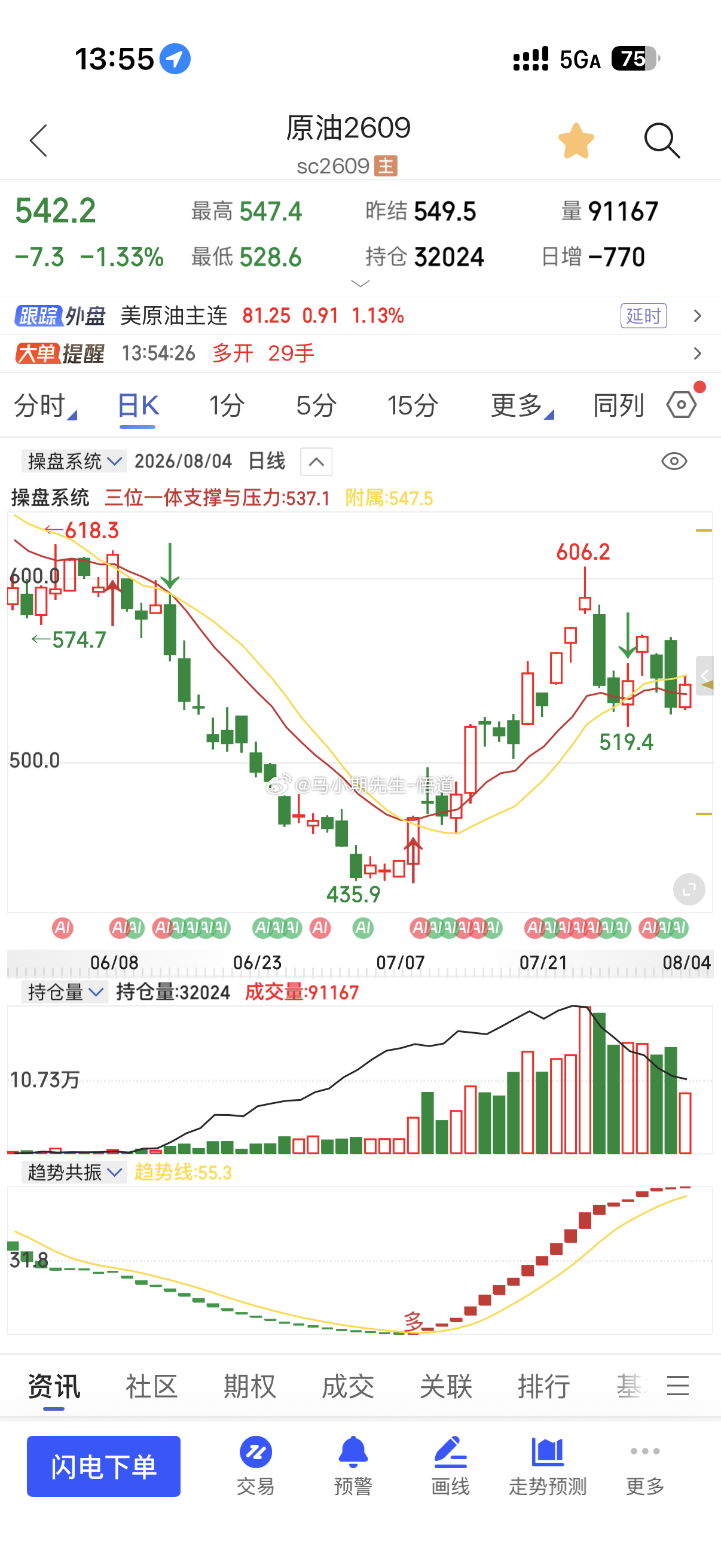Screen dimensions: 721x1568
Task: Go back using the top-left arrow
Action: tap(38, 141)
